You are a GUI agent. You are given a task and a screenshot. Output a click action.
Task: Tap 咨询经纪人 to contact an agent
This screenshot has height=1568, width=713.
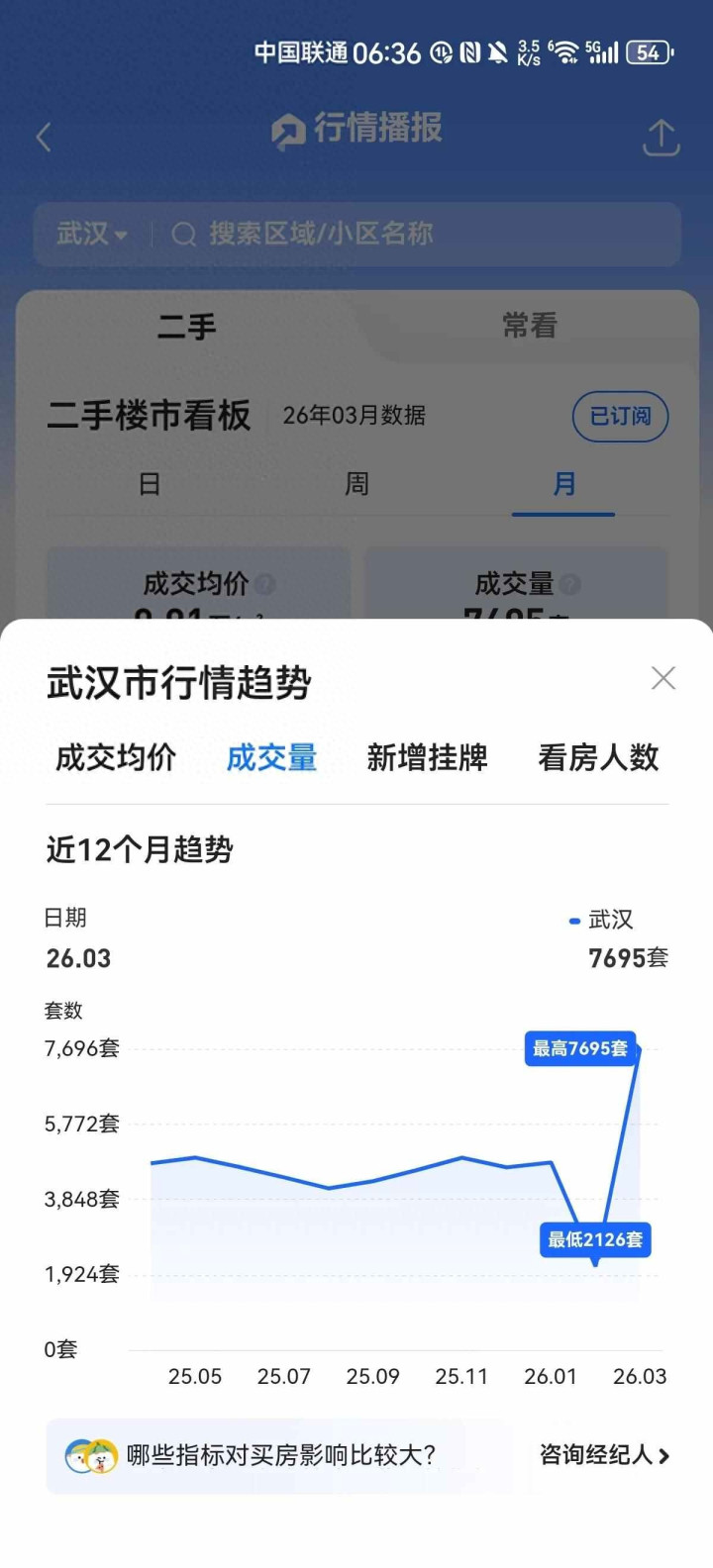pyautogui.click(x=604, y=1455)
